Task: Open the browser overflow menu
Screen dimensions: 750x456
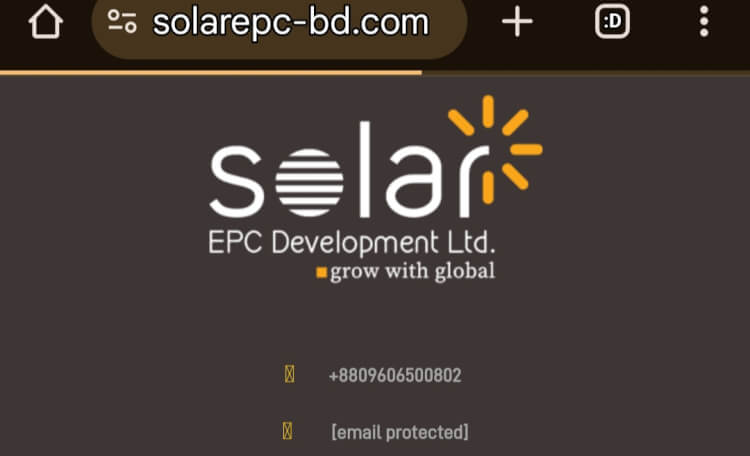Action: point(704,22)
